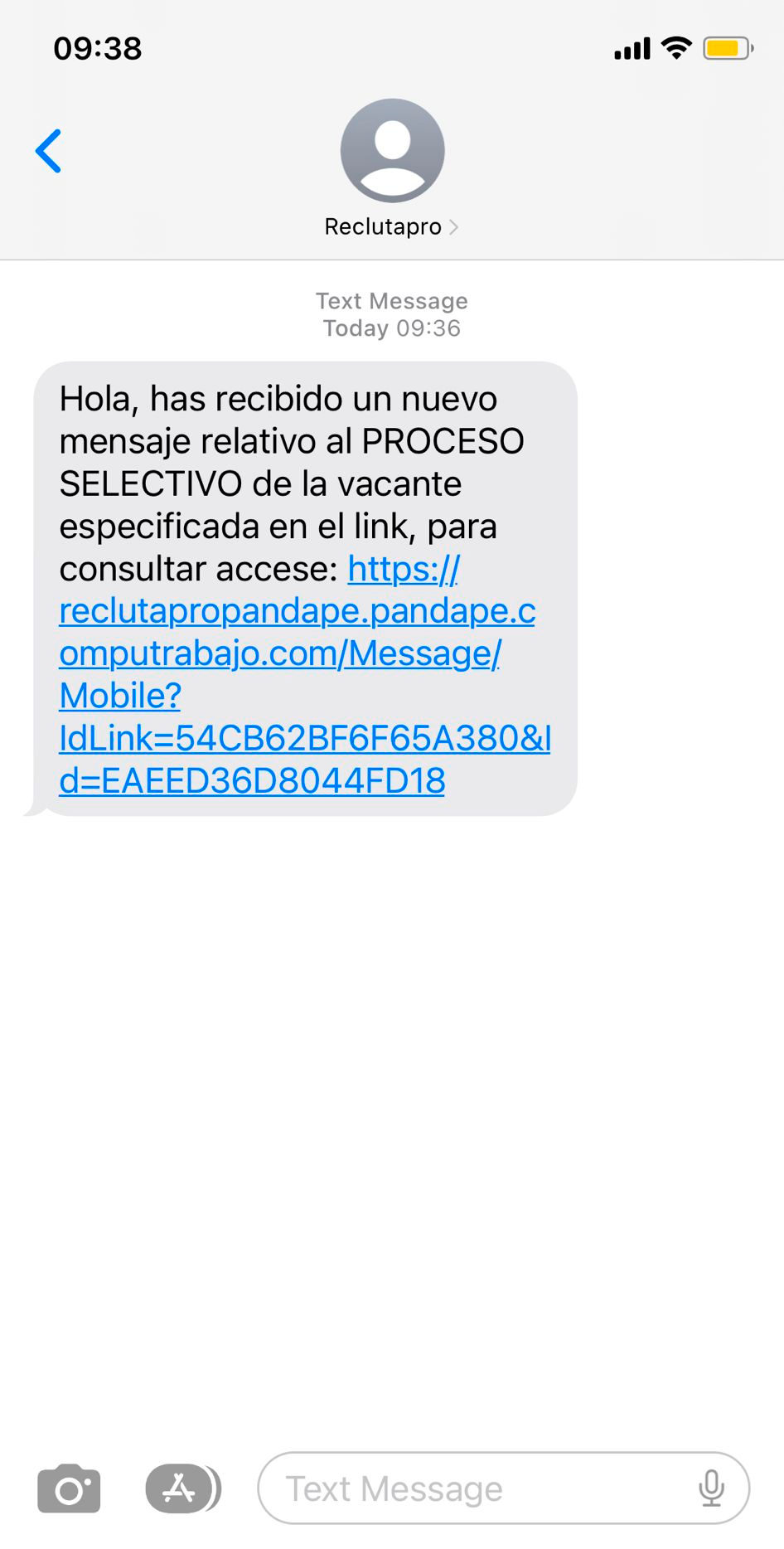This screenshot has width=784, height=1549.
Task: Tap the back chevron arrow
Action: pos(49,151)
